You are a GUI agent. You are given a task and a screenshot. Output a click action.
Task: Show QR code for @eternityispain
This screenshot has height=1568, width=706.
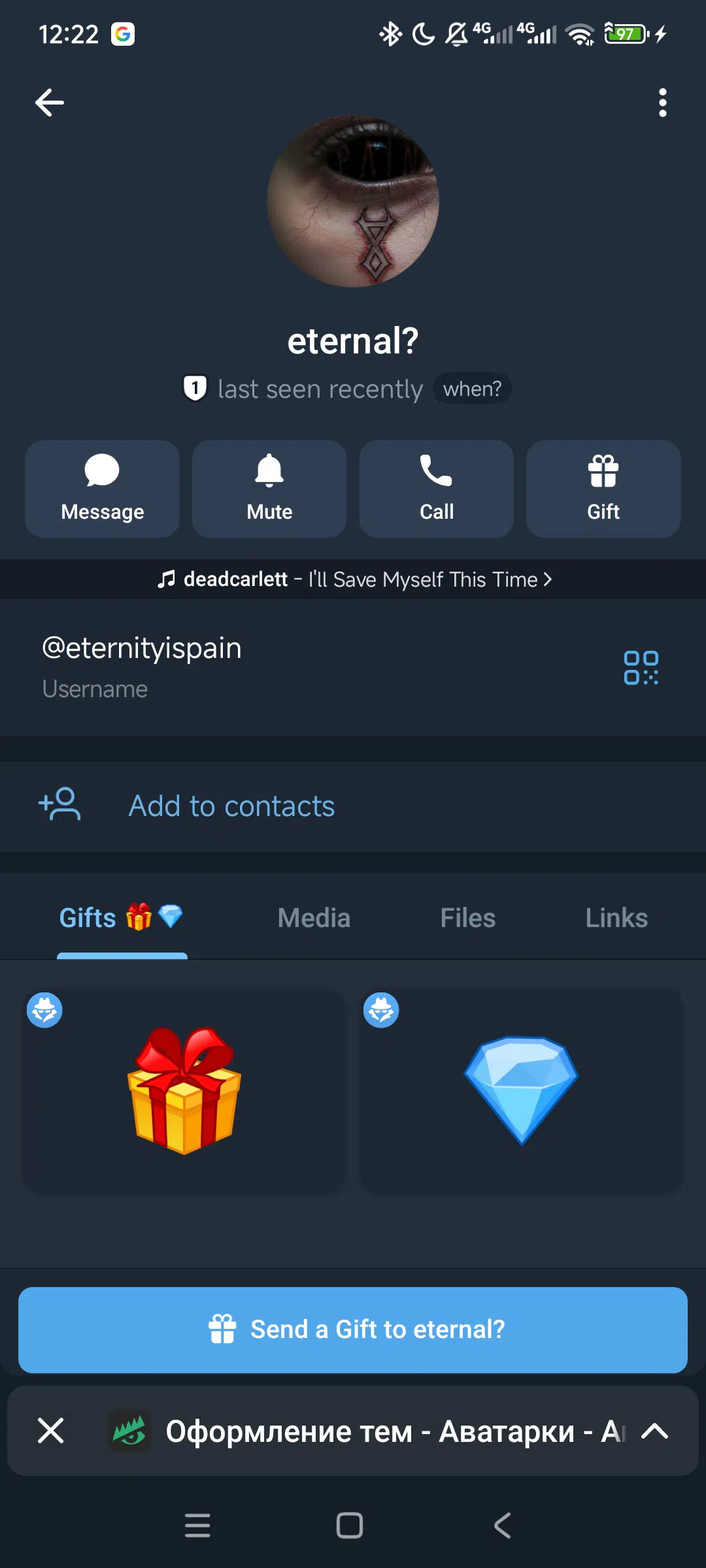point(641,668)
